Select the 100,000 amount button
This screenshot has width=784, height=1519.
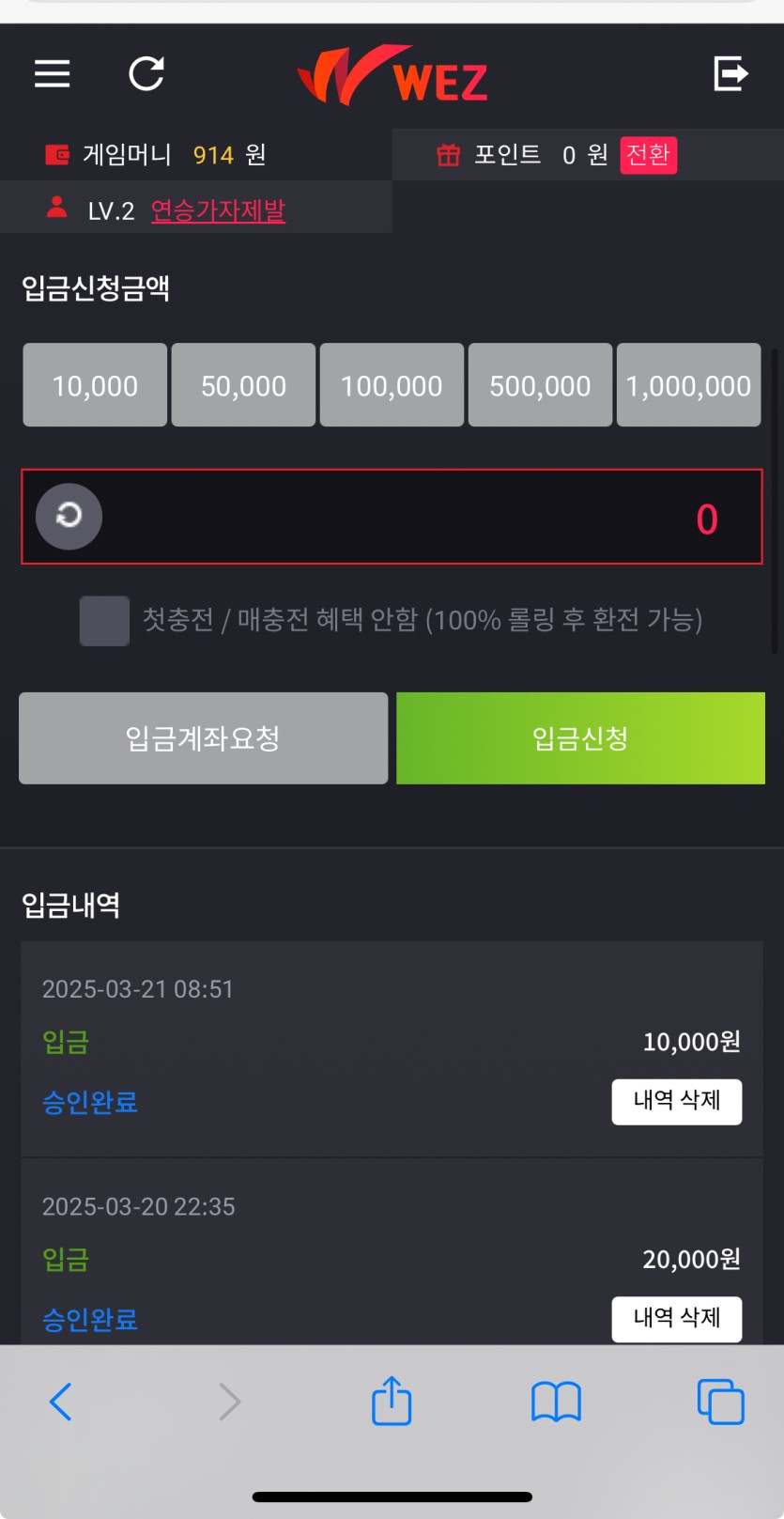click(x=392, y=385)
